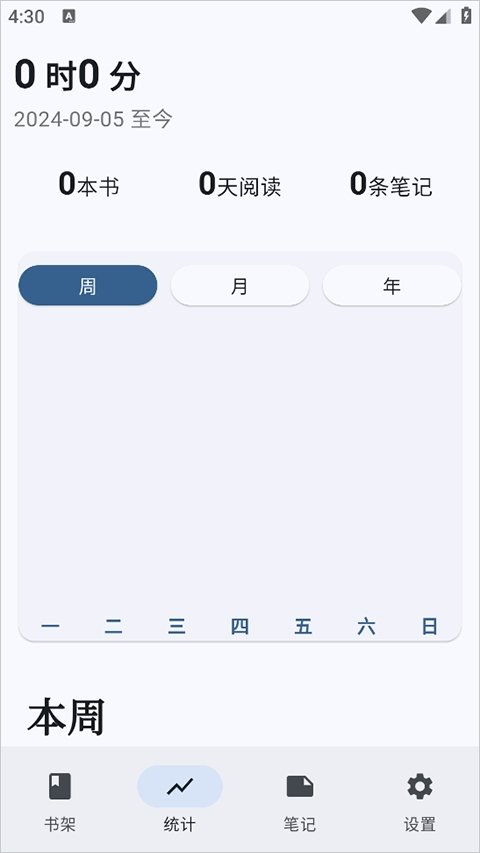Switch chart to 年 (year) view

[392, 285]
